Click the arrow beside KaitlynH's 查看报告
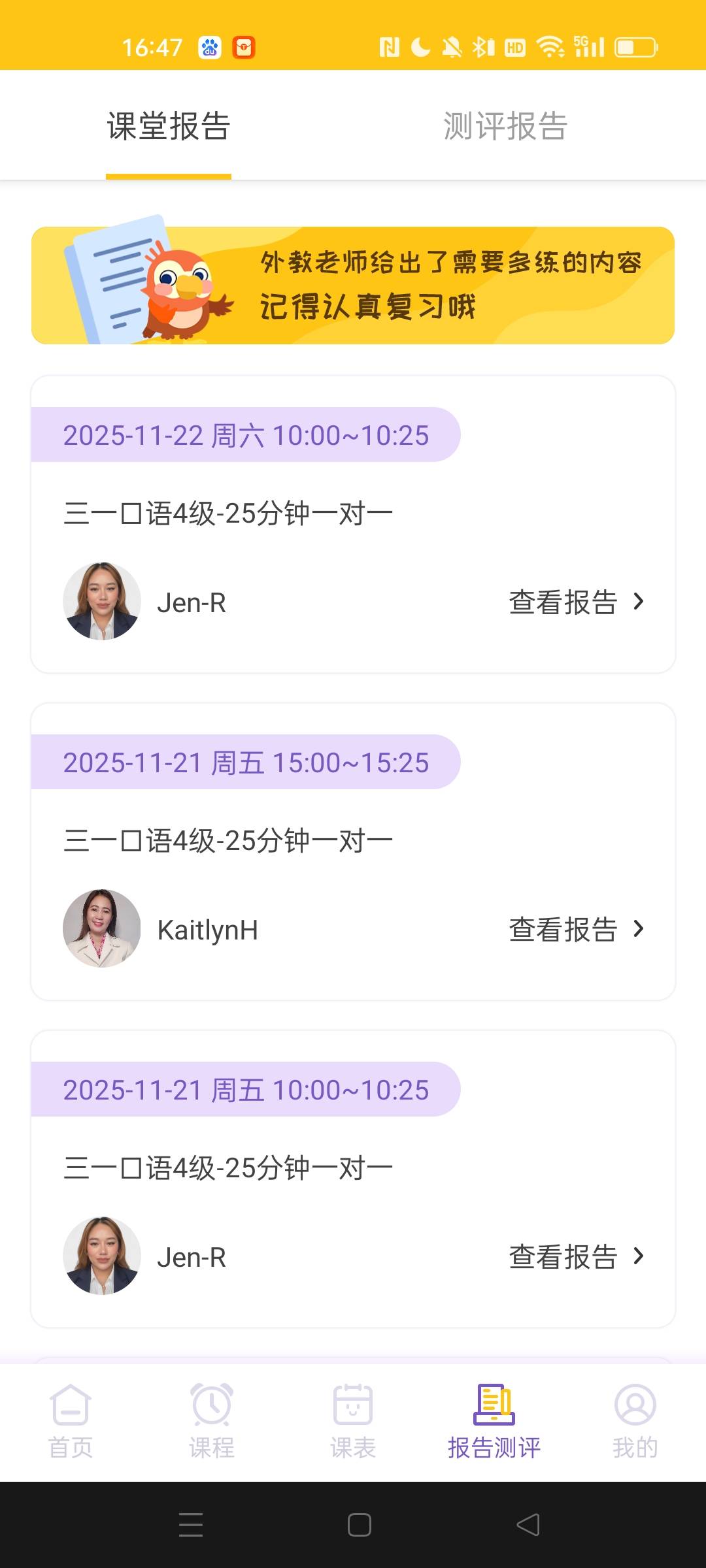 639,930
